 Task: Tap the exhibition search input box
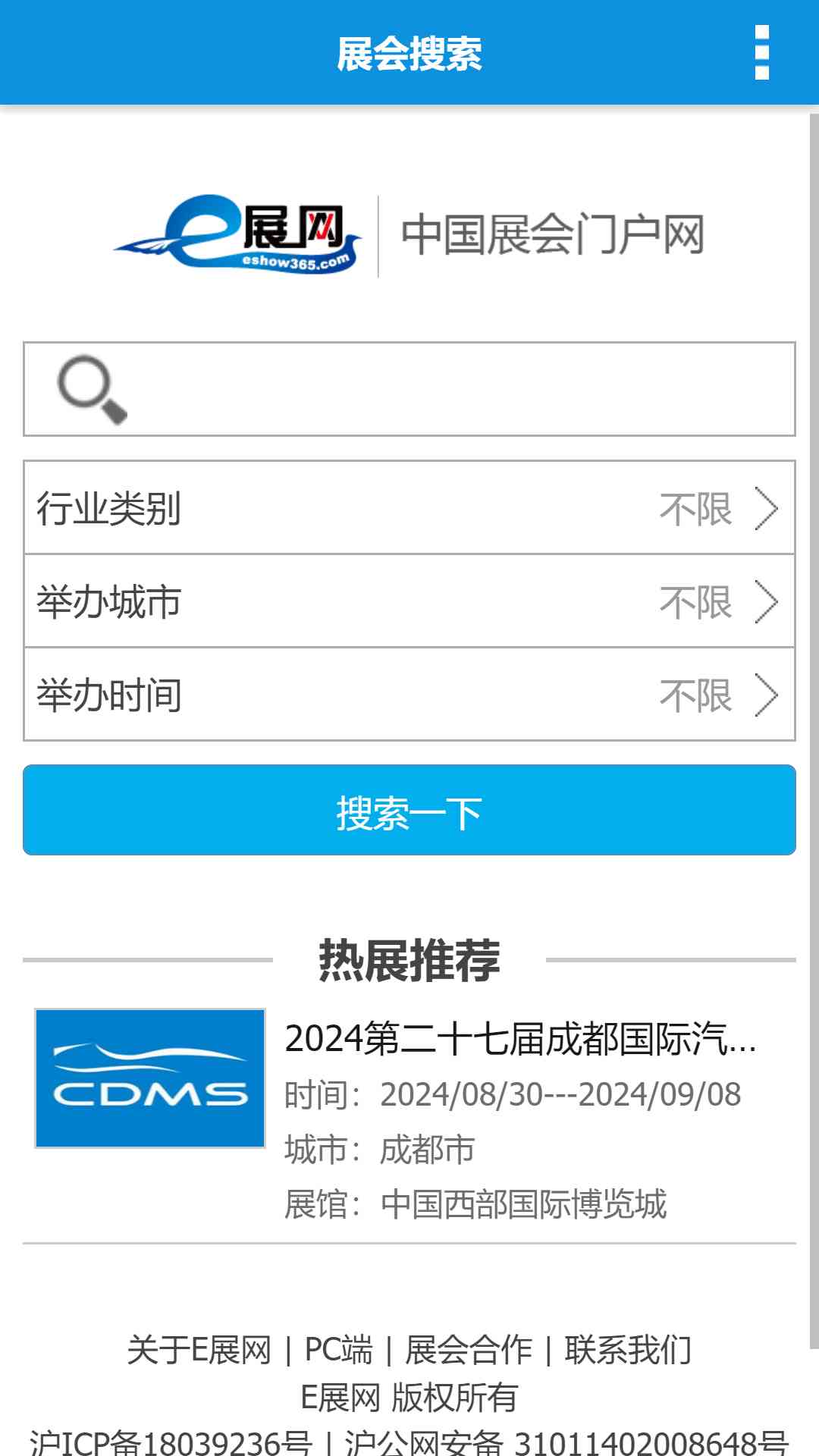click(409, 389)
